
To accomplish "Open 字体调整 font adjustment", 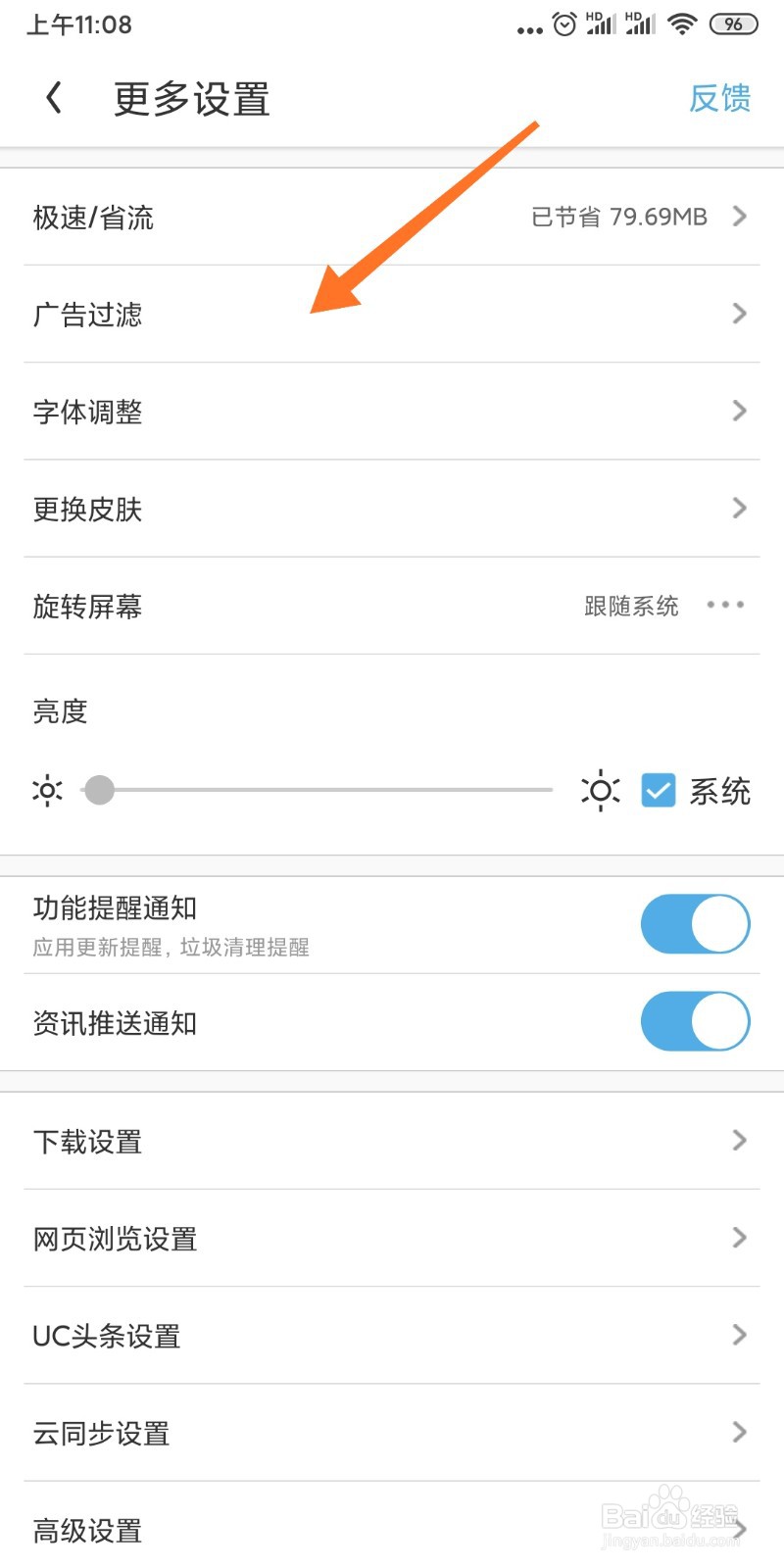I will tap(392, 412).
